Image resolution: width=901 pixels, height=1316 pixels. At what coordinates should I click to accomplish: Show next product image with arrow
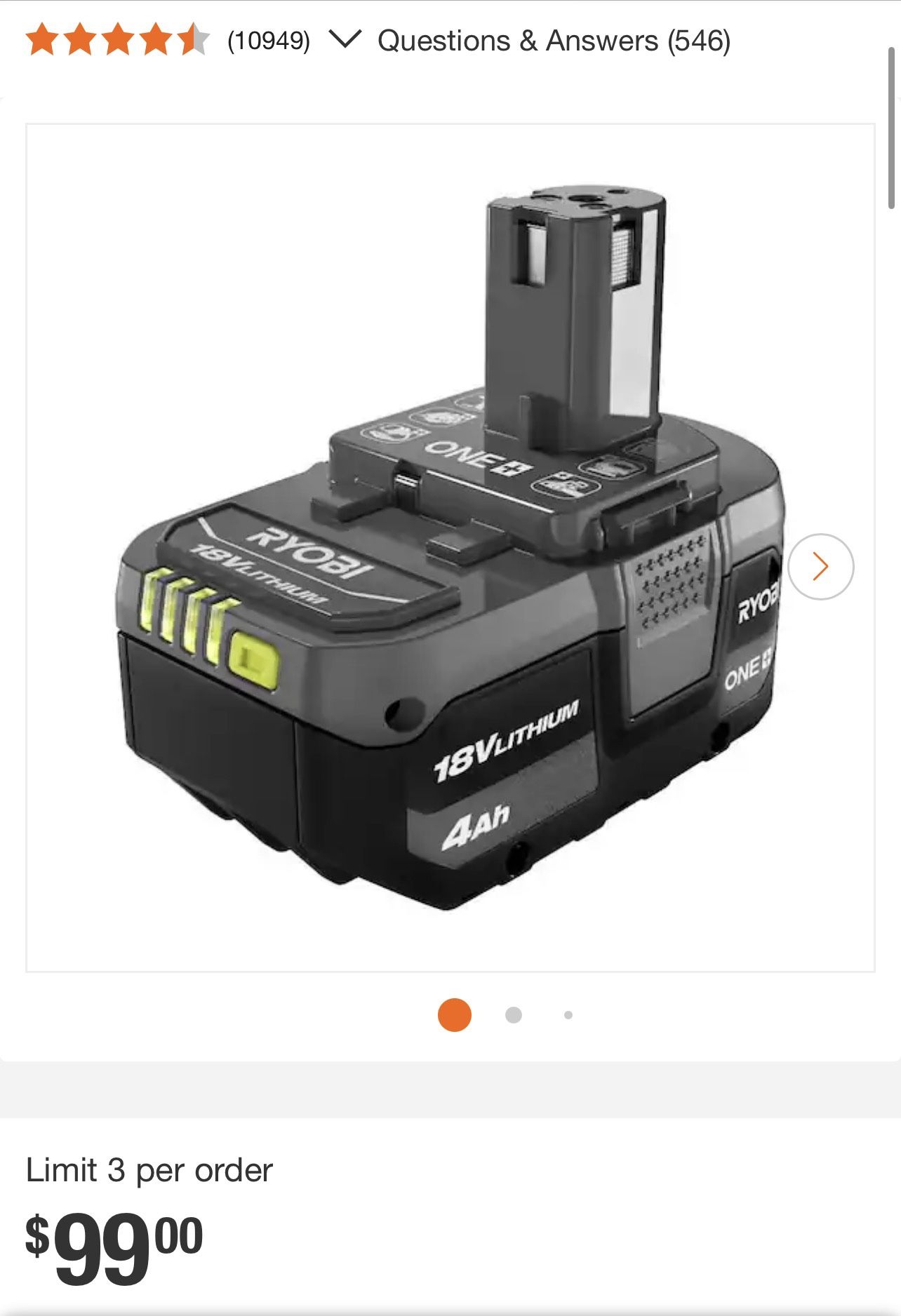pos(820,566)
